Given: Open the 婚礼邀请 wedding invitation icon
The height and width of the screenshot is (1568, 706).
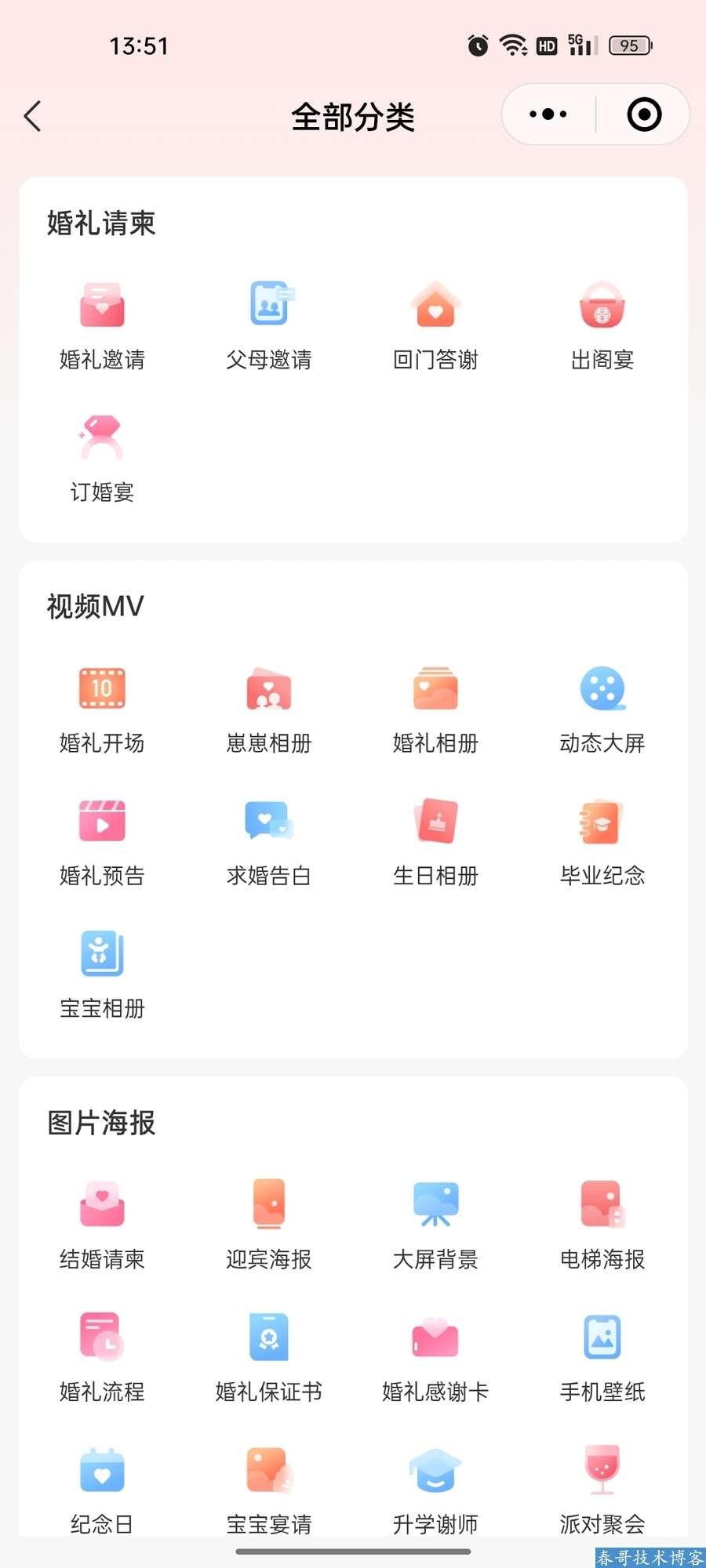Looking at the screenshot, I should pos(101,307).
